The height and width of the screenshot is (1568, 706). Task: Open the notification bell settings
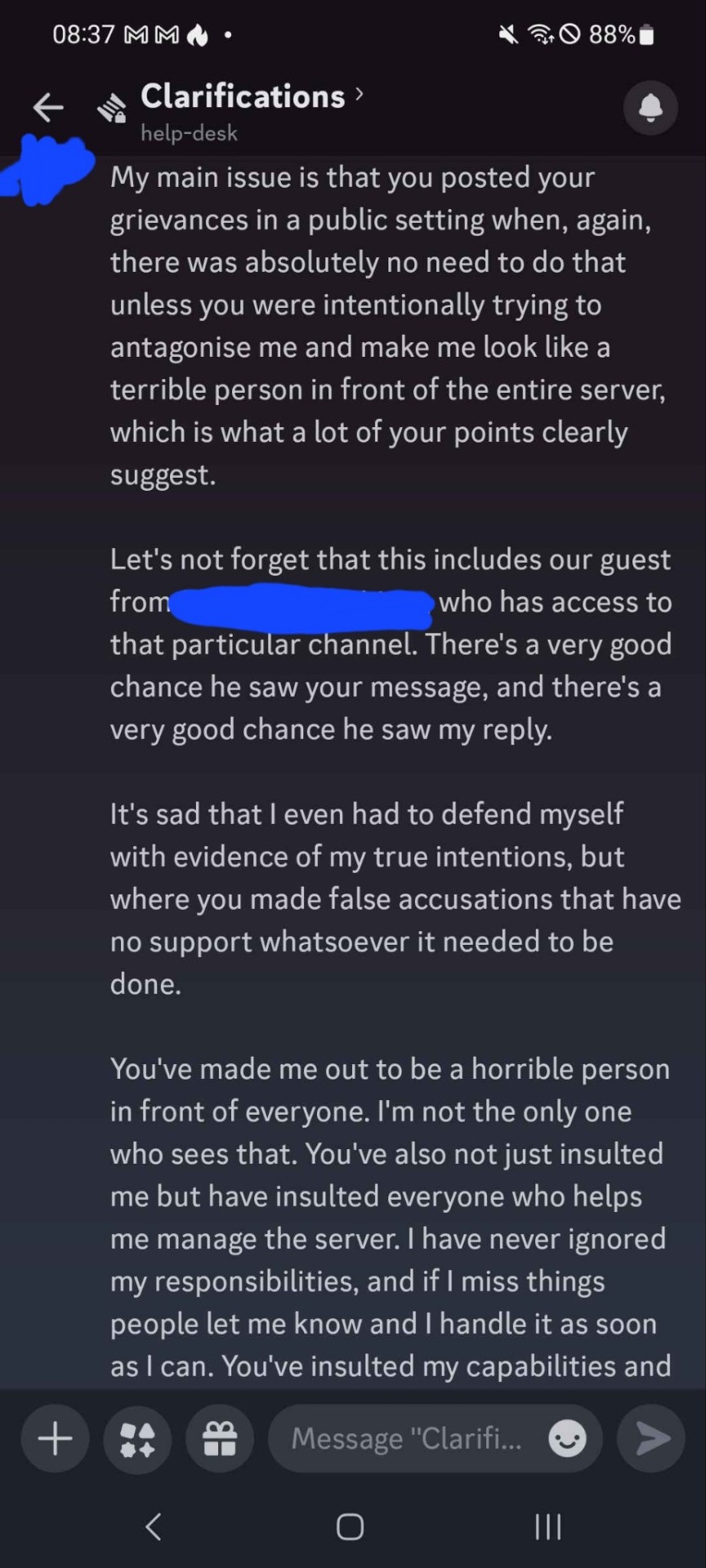[650, 107]
